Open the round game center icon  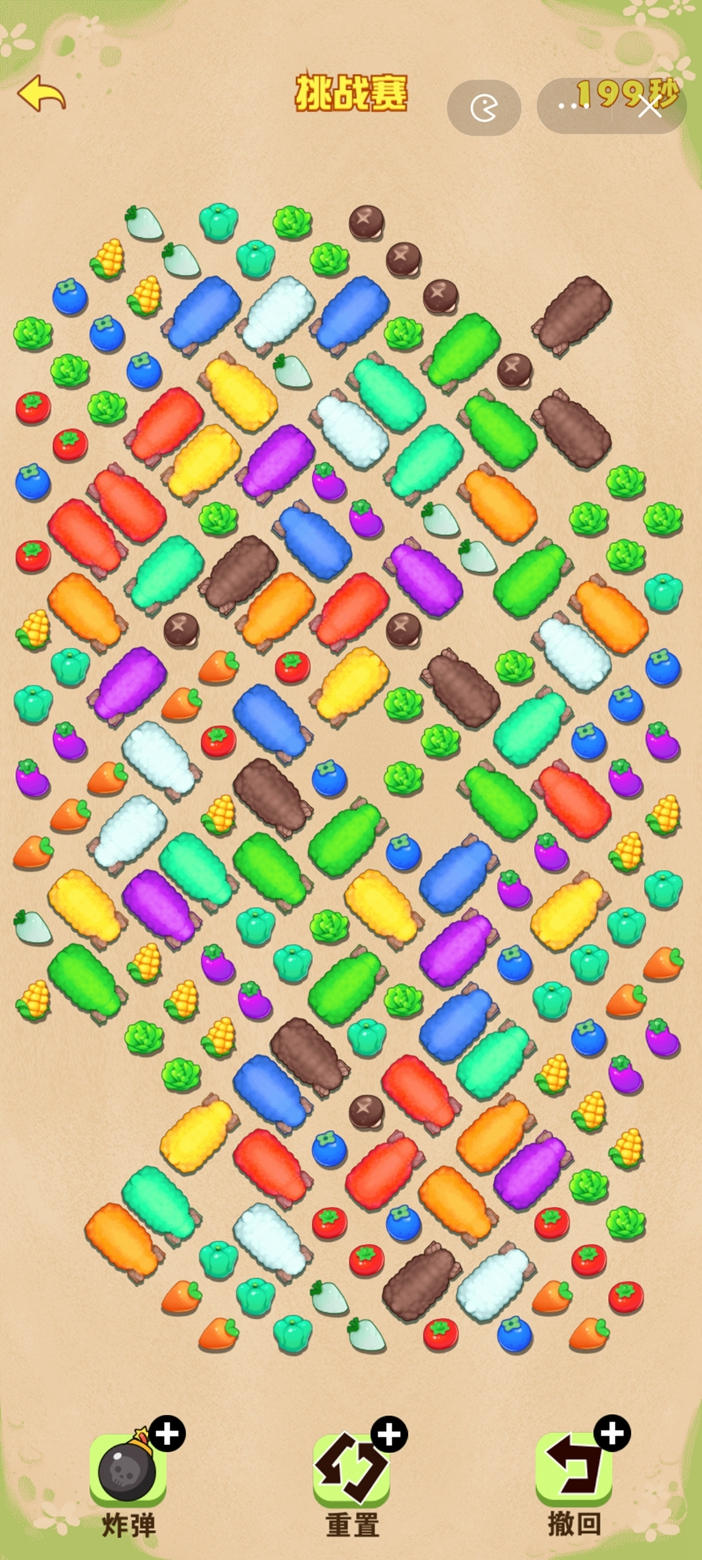(483, 107)
